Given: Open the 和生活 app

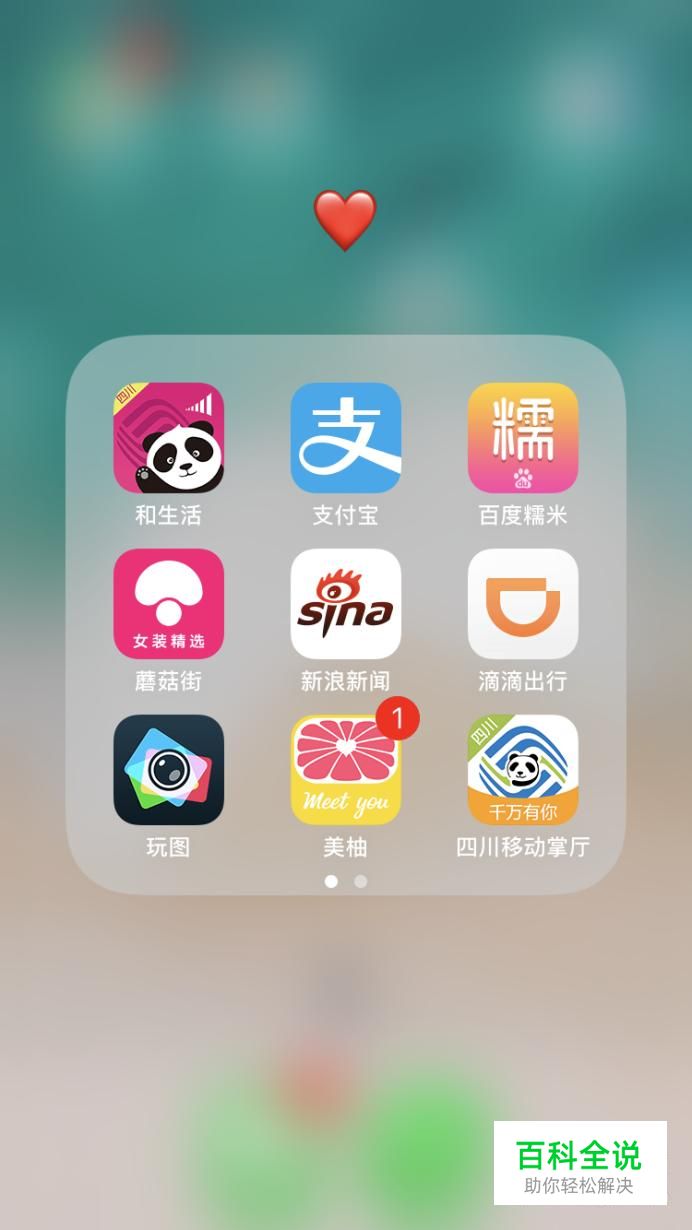Looking at the screenshot, I should click(x=168, y=438).
